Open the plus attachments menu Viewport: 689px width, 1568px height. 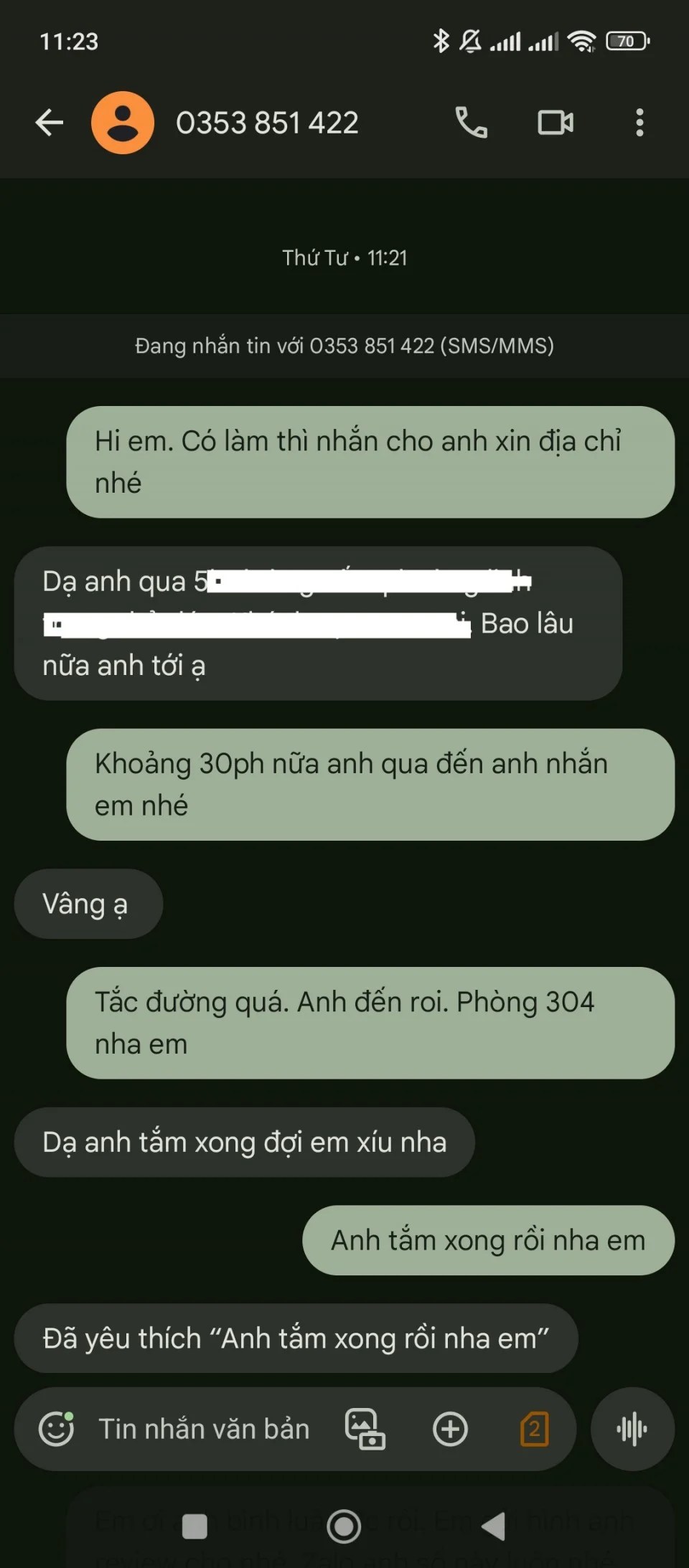point(450,1429)
